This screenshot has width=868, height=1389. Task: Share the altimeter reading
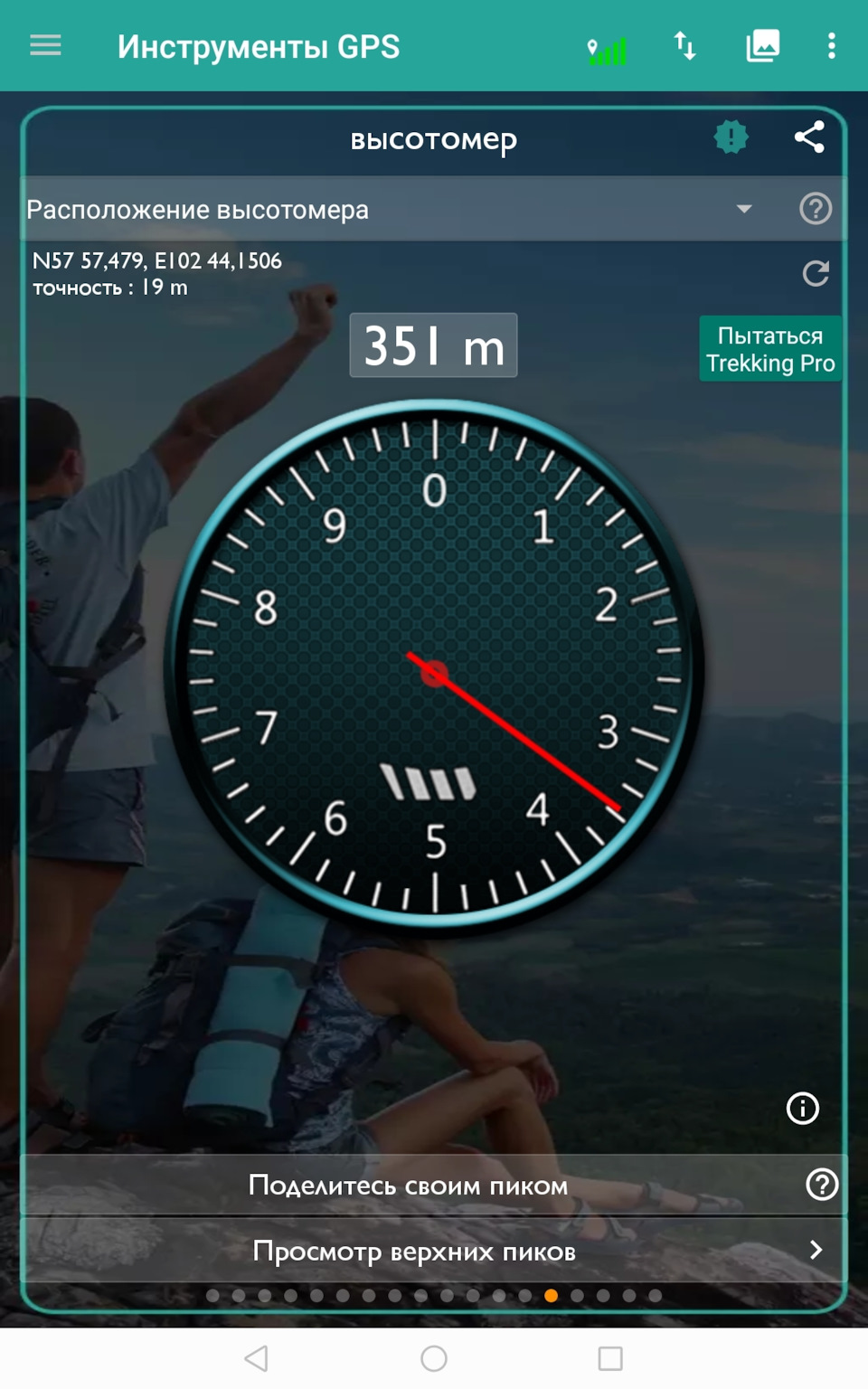tap(809, 137)
